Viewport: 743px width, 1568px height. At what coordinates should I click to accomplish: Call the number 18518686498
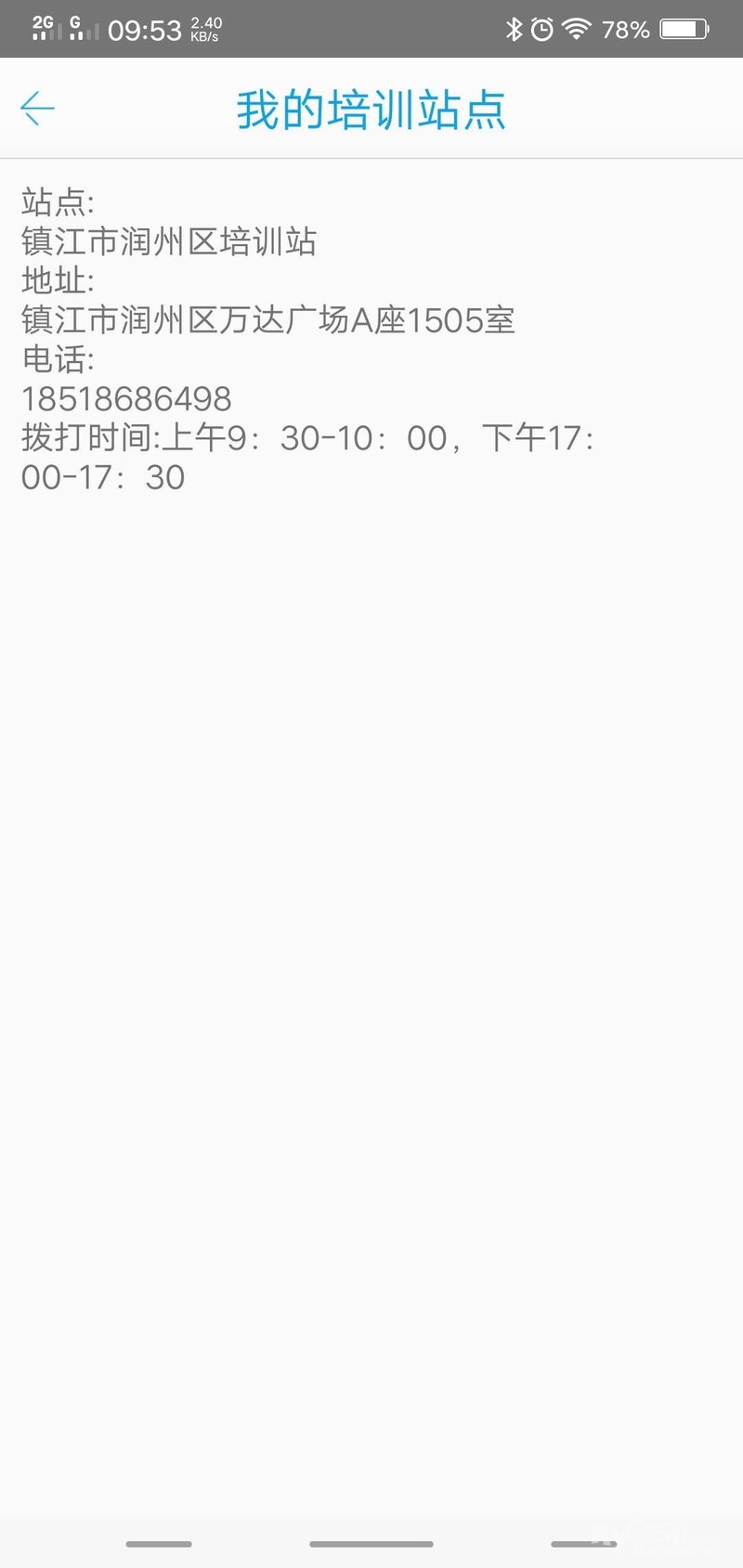(x=125, y=398)
